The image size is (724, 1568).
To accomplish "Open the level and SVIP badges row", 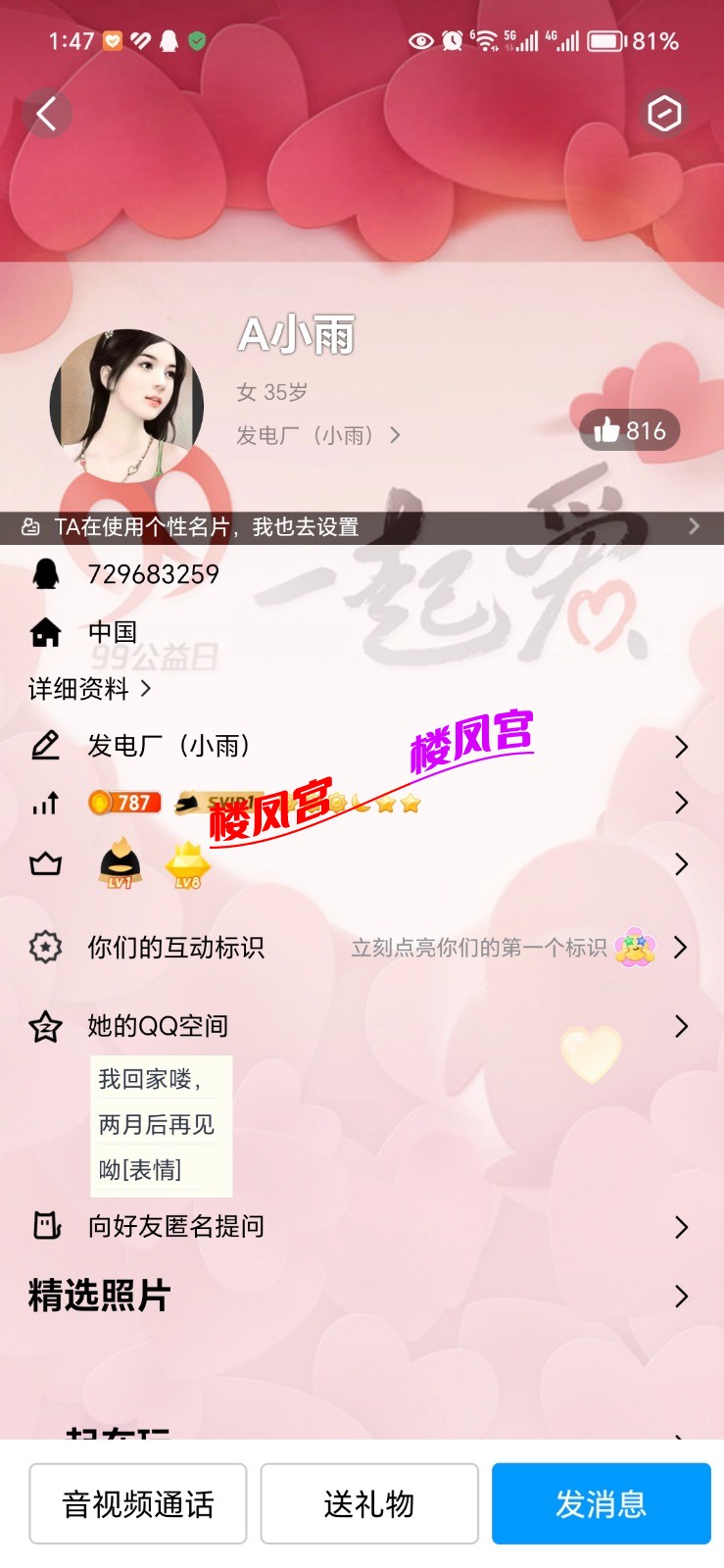I will point(362,804).
